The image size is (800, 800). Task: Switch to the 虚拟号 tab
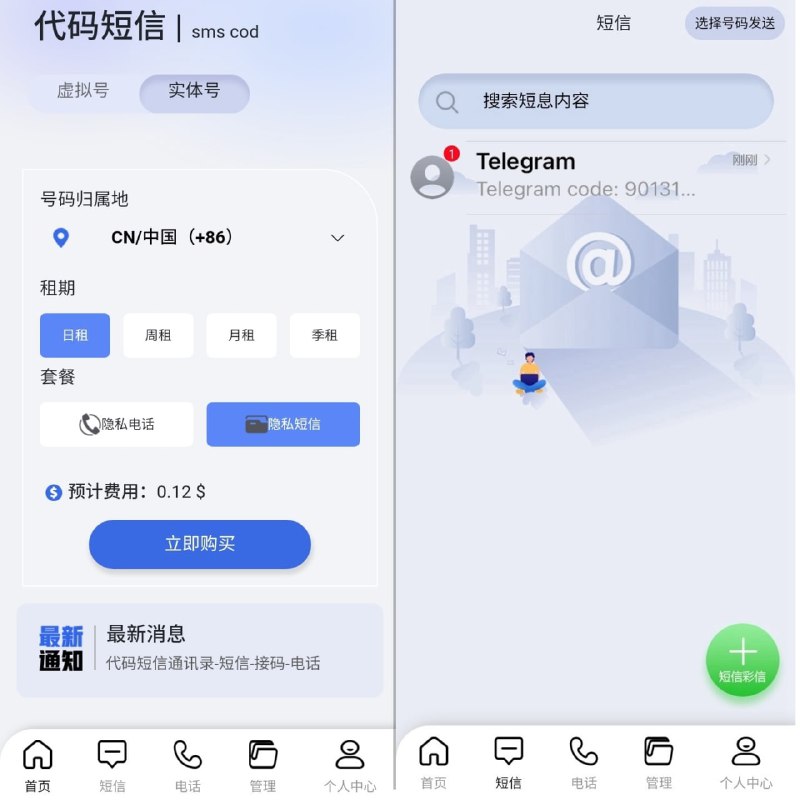pyautogui.click(x=83, y=91)
